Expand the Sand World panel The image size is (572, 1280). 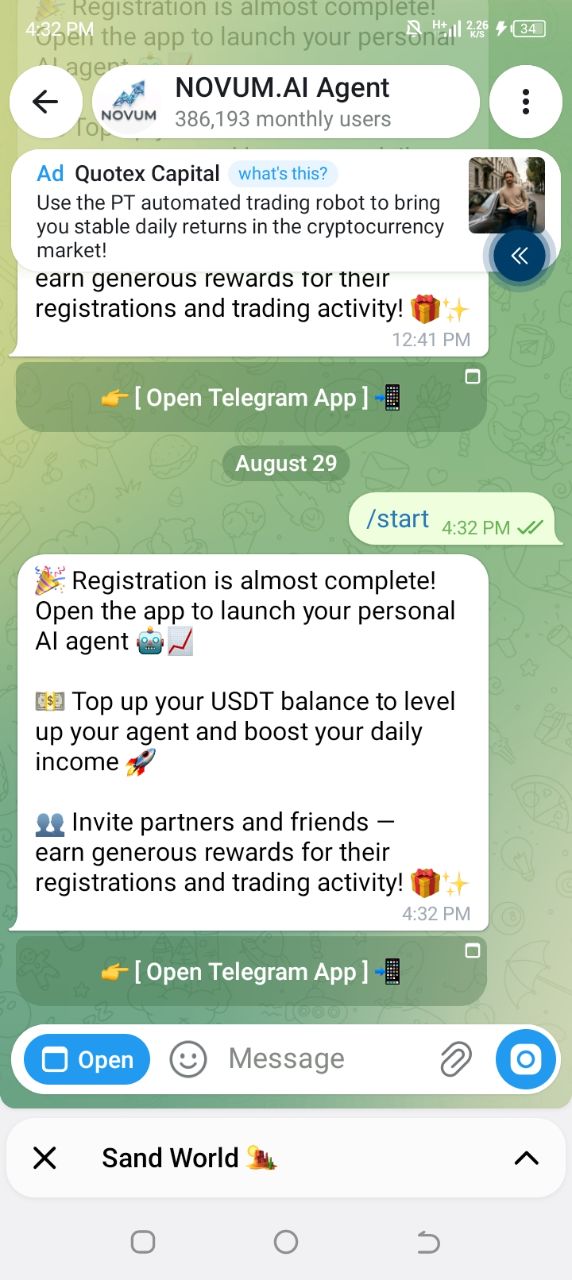click(526, 1158)
